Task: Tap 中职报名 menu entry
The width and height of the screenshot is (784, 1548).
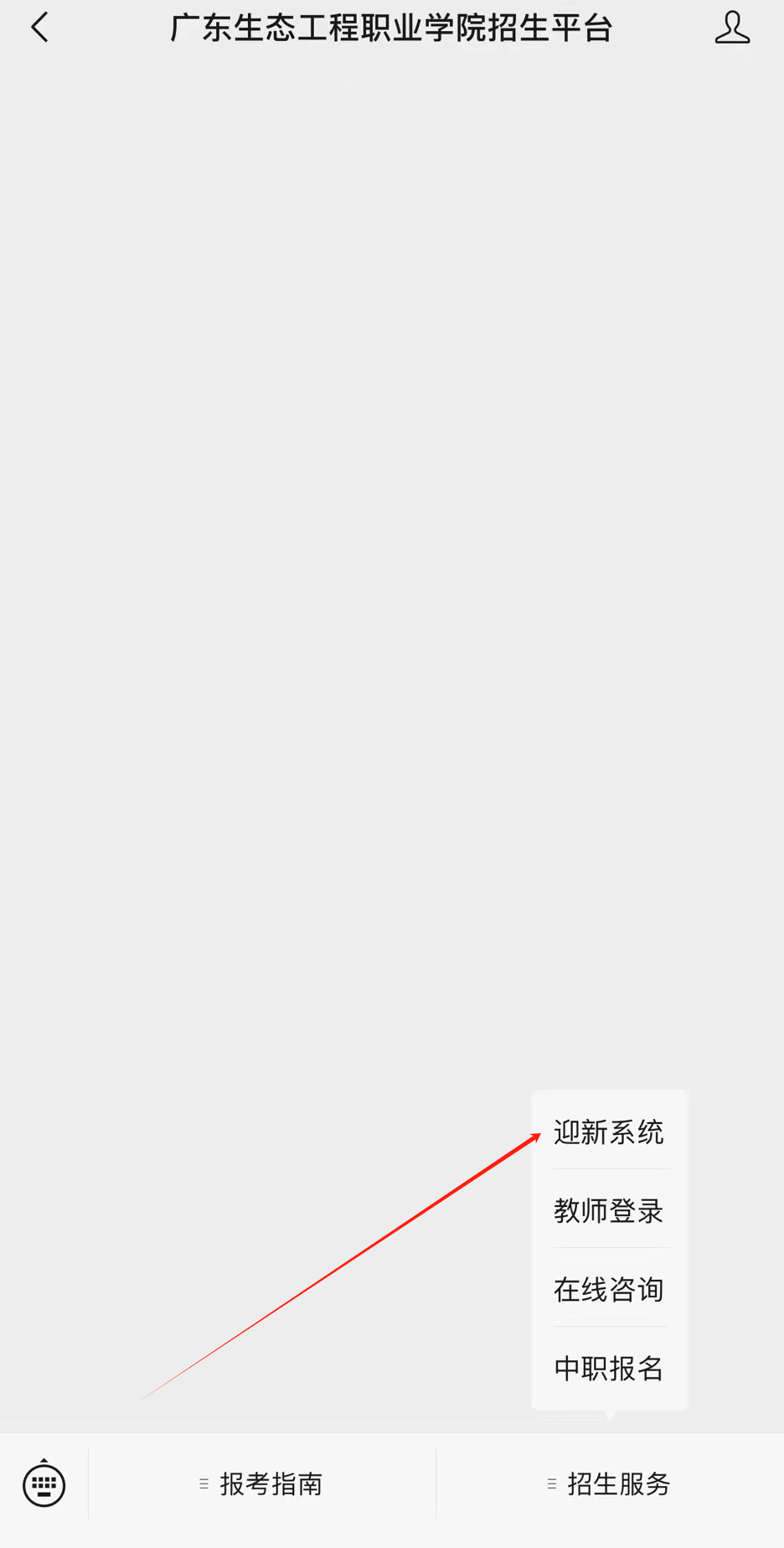Action: (x=609, y=1368)
